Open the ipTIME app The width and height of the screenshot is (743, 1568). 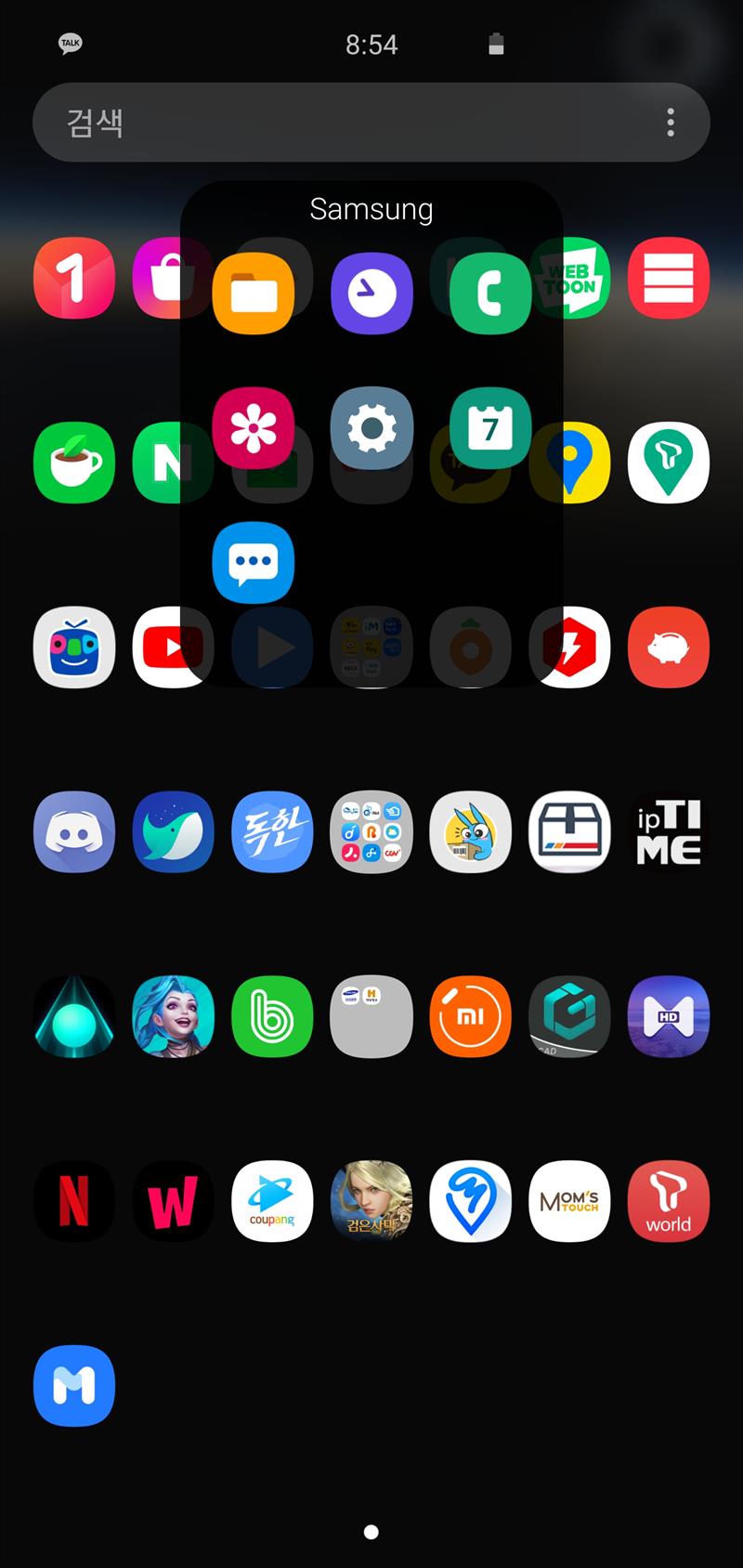point(669,832)
